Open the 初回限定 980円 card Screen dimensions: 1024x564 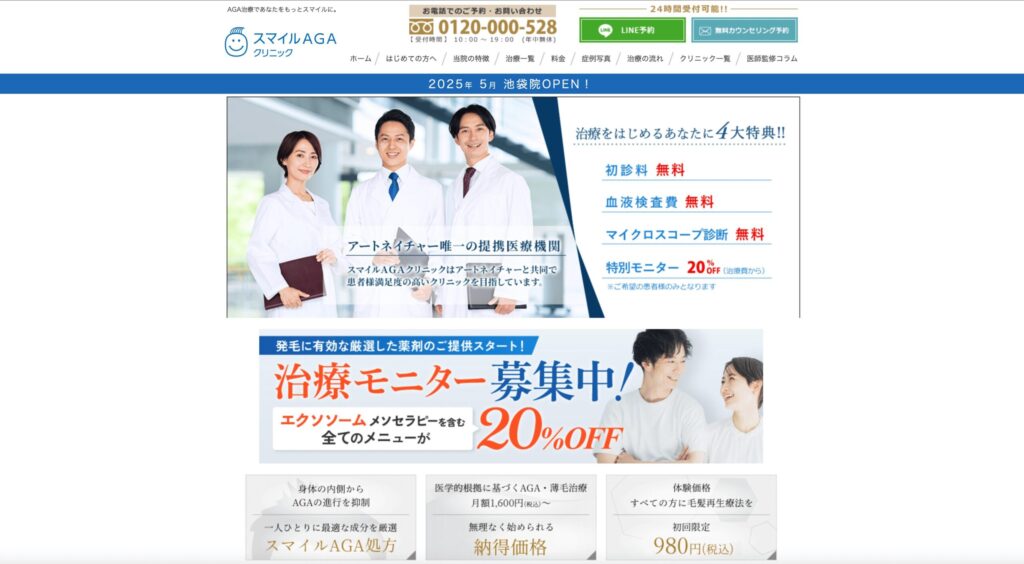click(690, 517)
